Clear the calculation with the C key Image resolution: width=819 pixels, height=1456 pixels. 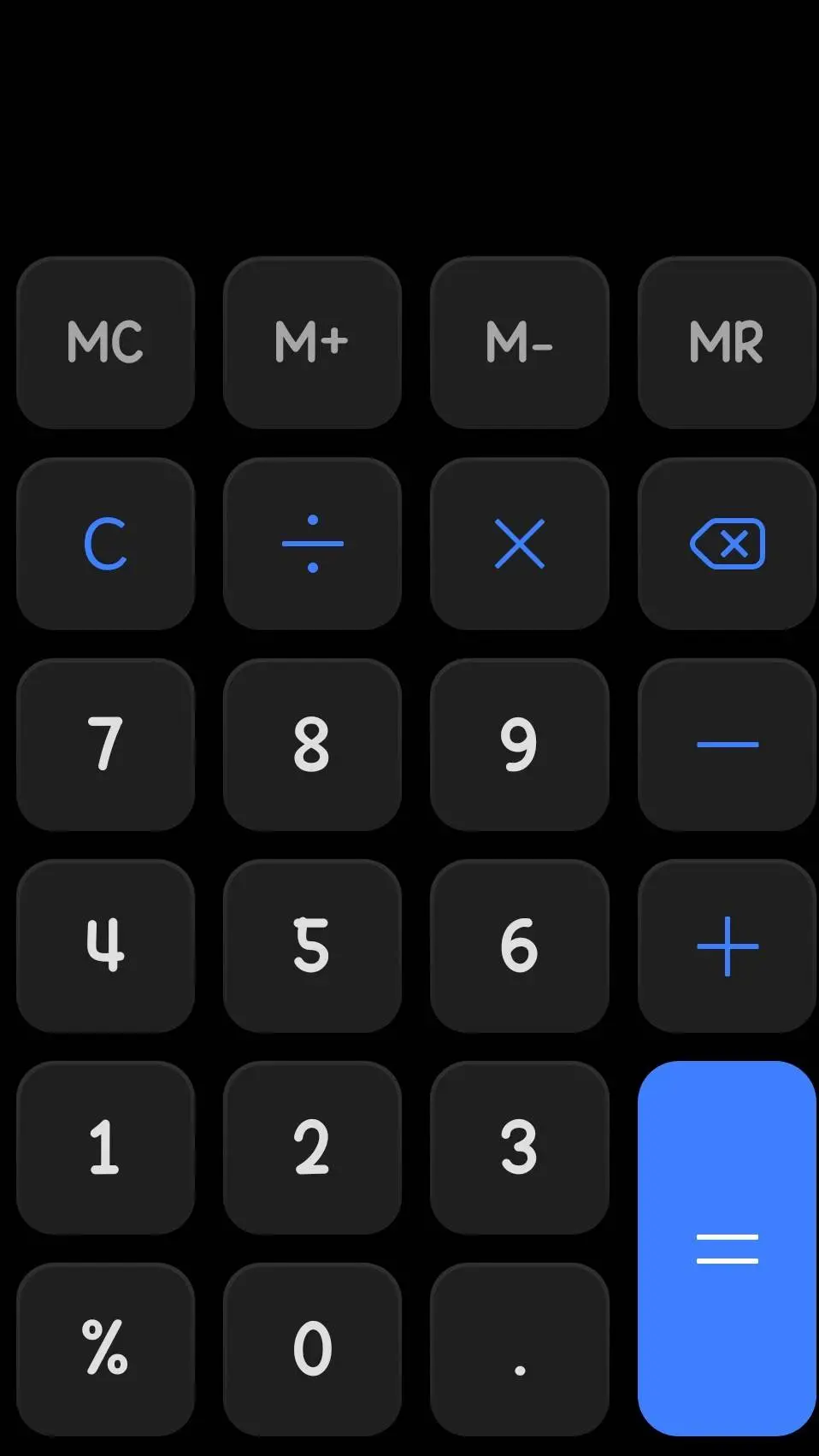[x=105, y=544]
